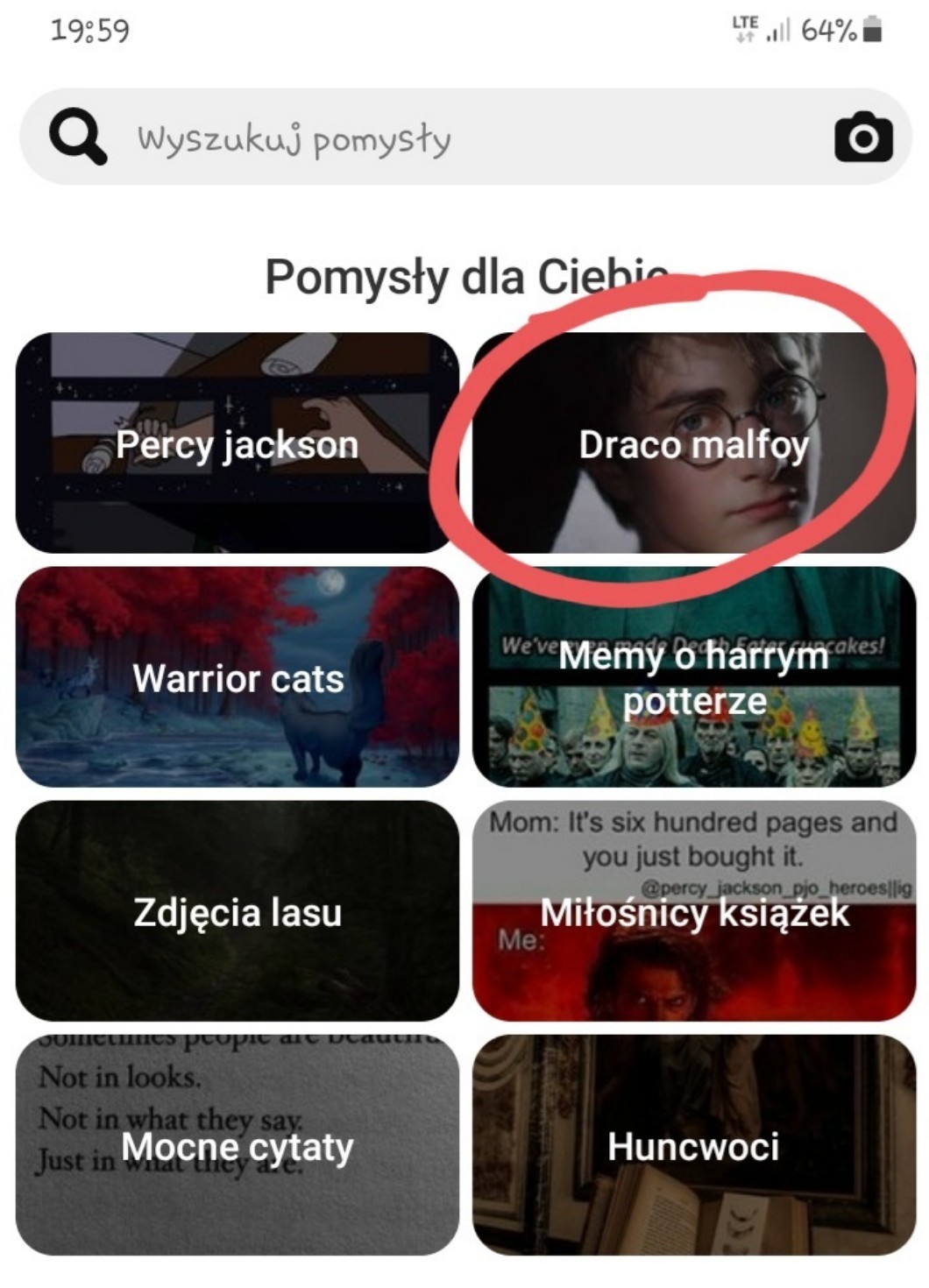This screenshot has width=929, height=1288.
Task: View the Memy o harrym potterze tile
Action: (x=693, y=677)
